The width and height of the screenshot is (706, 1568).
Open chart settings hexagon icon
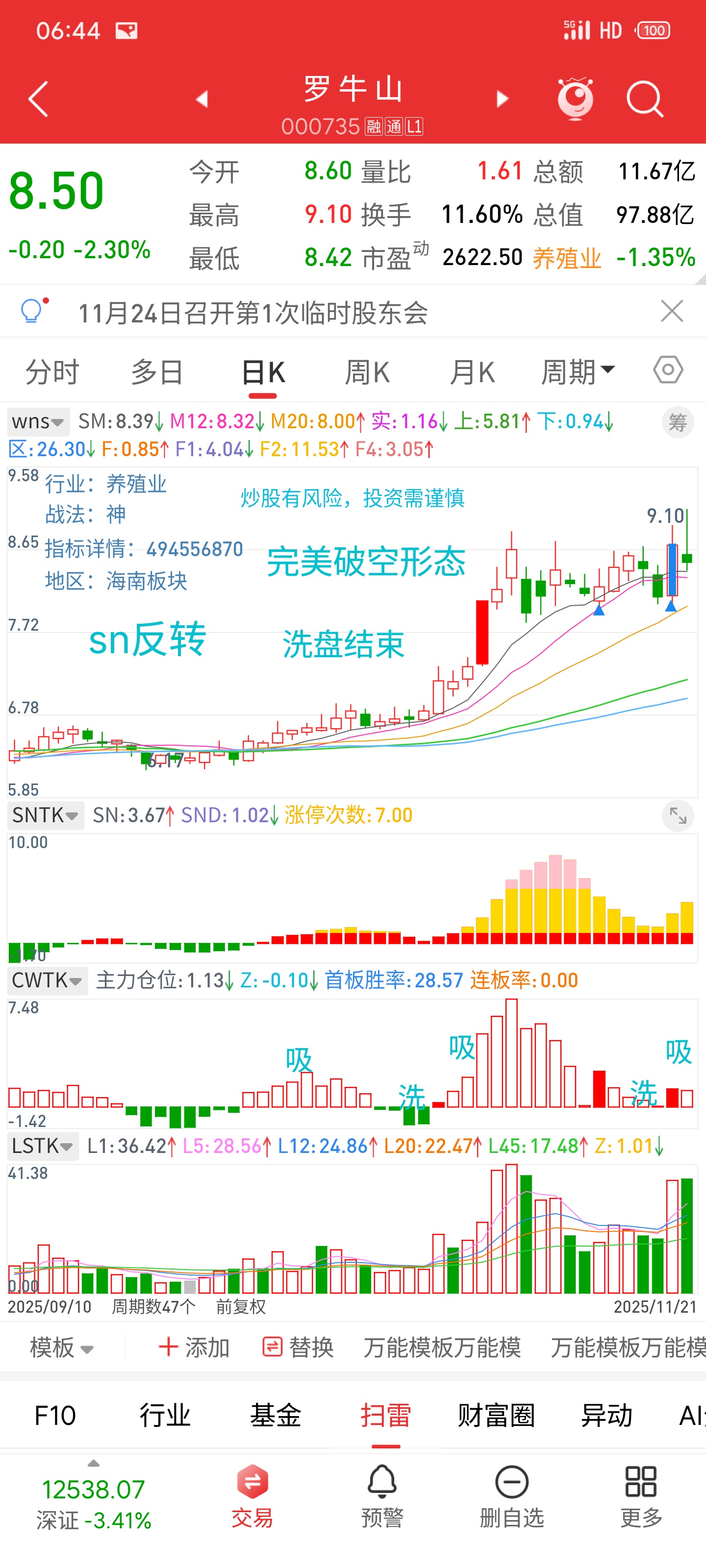(668, 370)
